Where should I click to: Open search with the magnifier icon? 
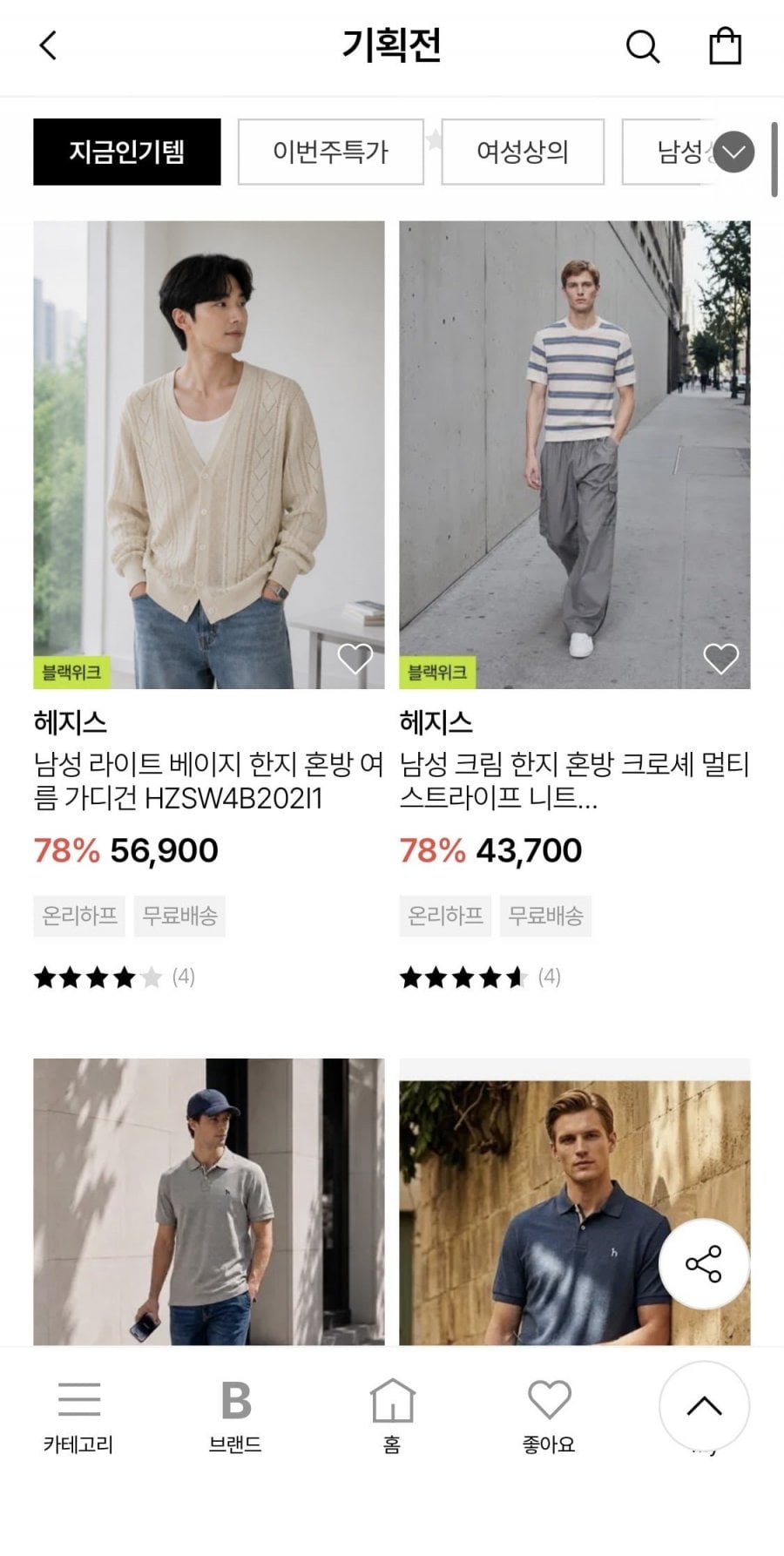643,46
